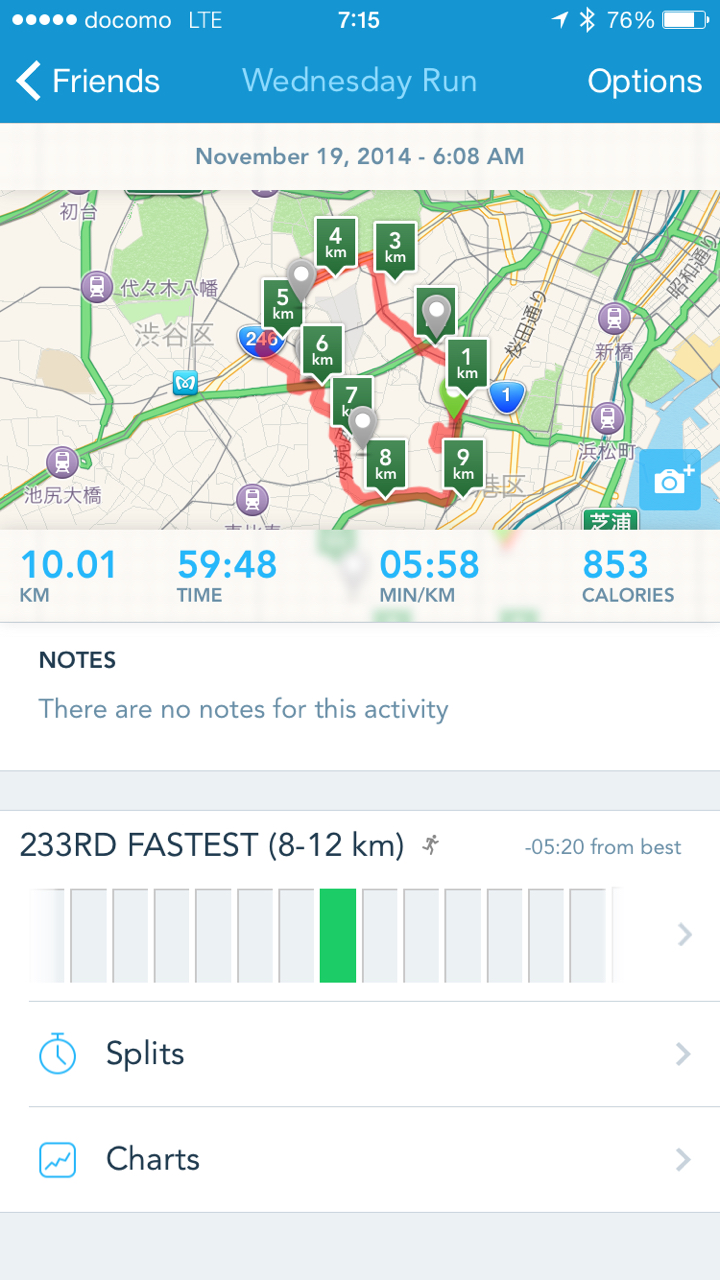The height and width of the screenshot is (1280, 720).
Task: Go back to Friends
Action: 88,81
